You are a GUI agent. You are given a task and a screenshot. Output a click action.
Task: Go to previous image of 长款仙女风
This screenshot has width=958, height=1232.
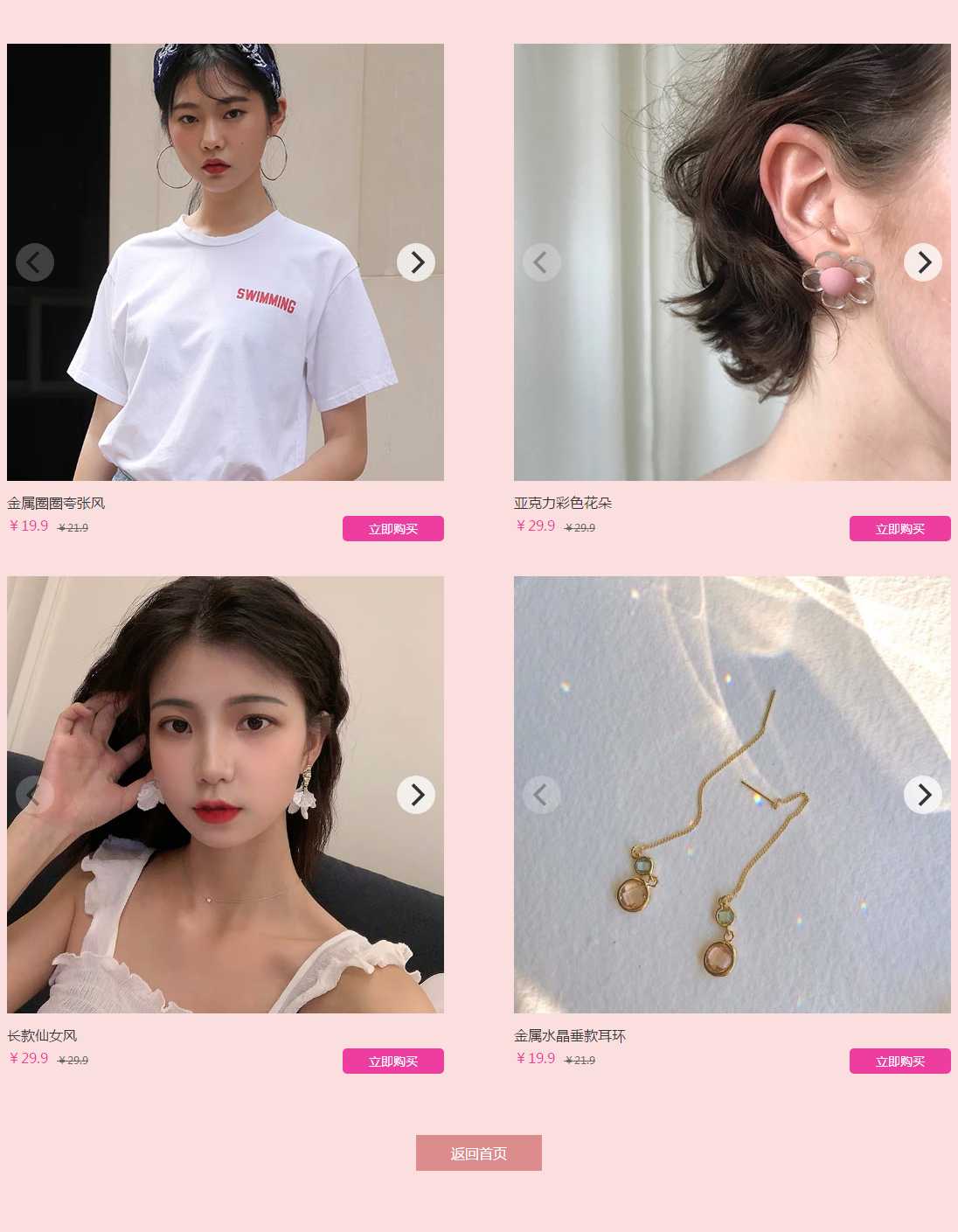tap(35, 795)
